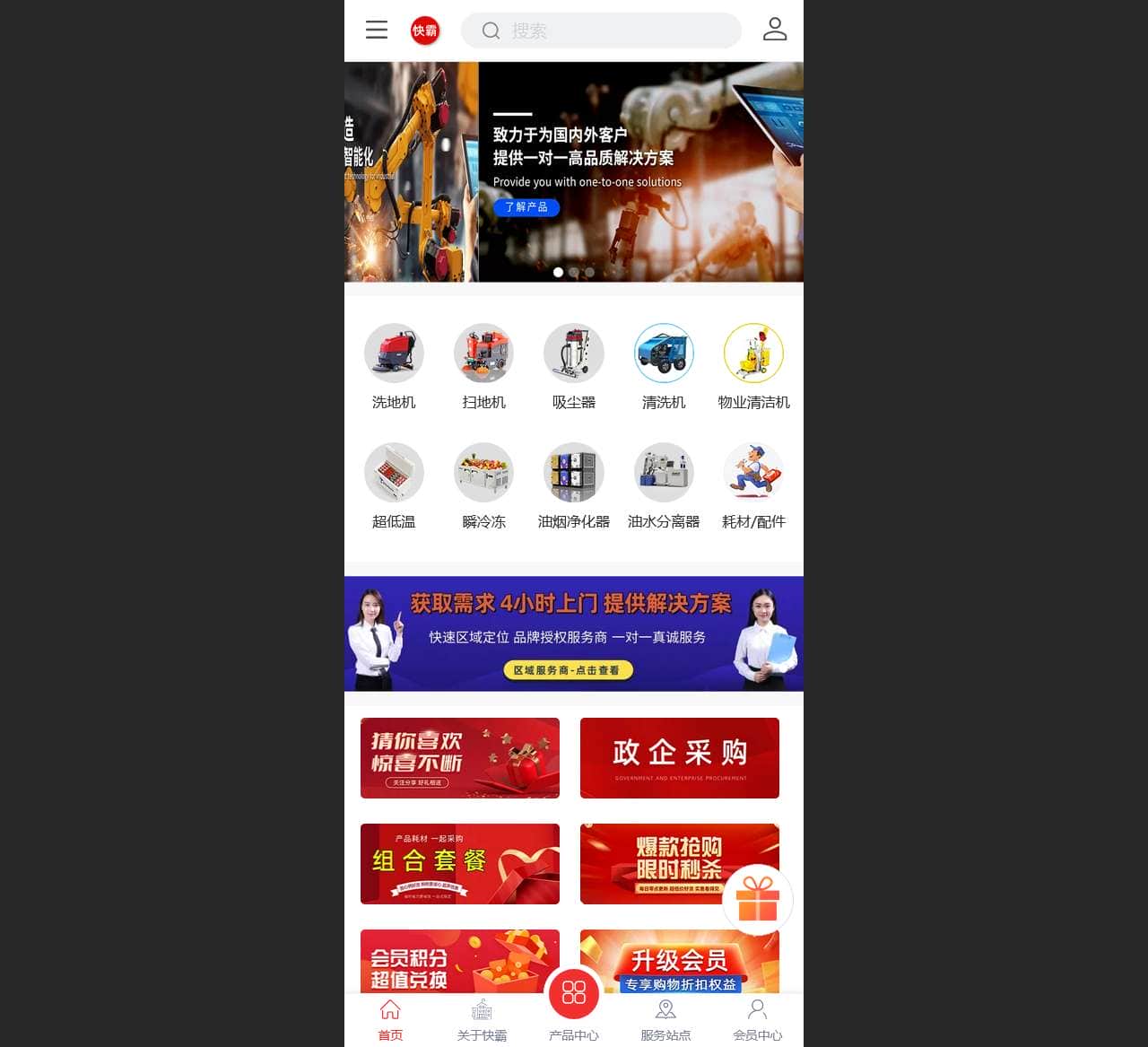1148x1047 pixels.
Task: Switch to the 服务站点 tab
Action: [665, 1020]
